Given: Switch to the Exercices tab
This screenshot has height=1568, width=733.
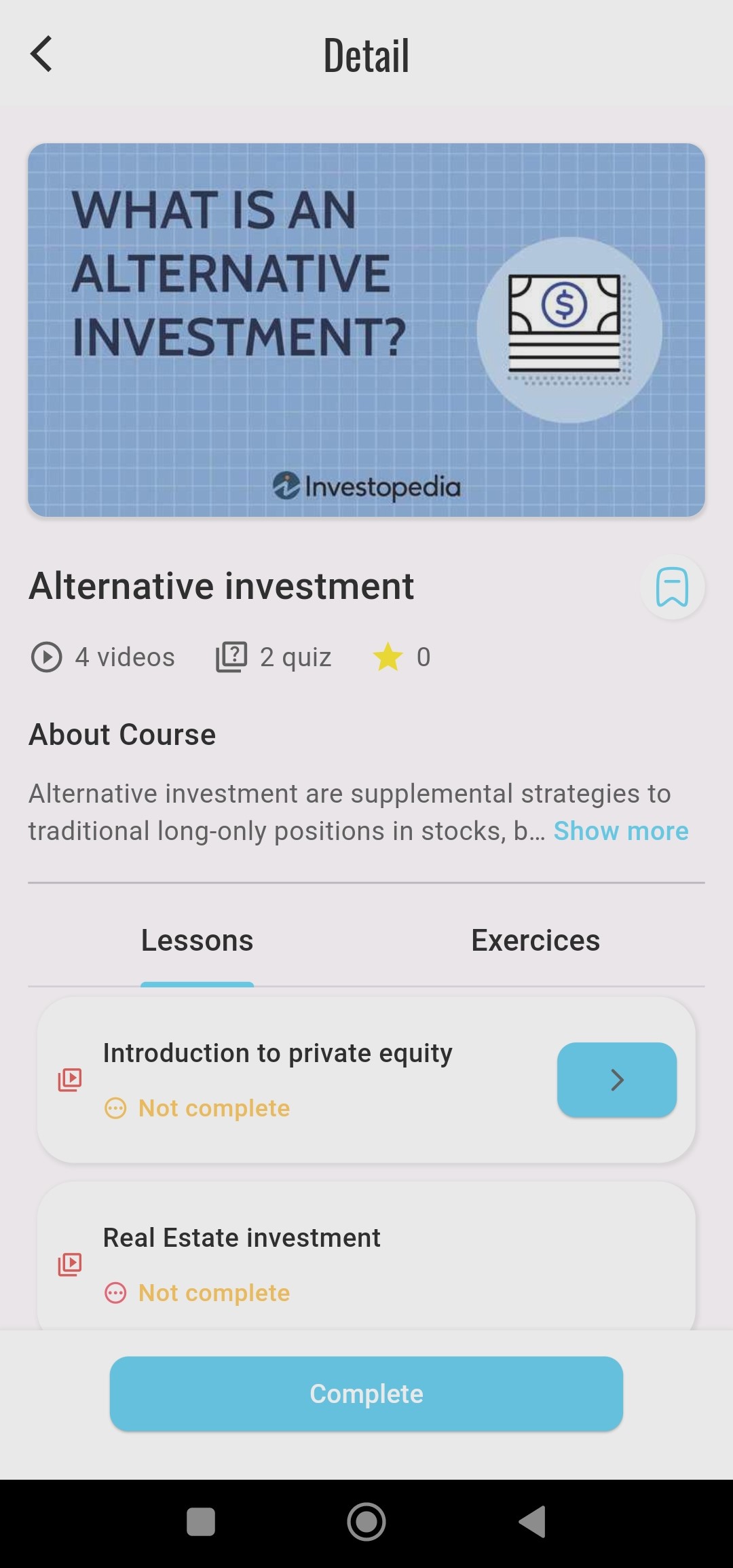Looking at the screenshot, I should click(x=535, y=941).
